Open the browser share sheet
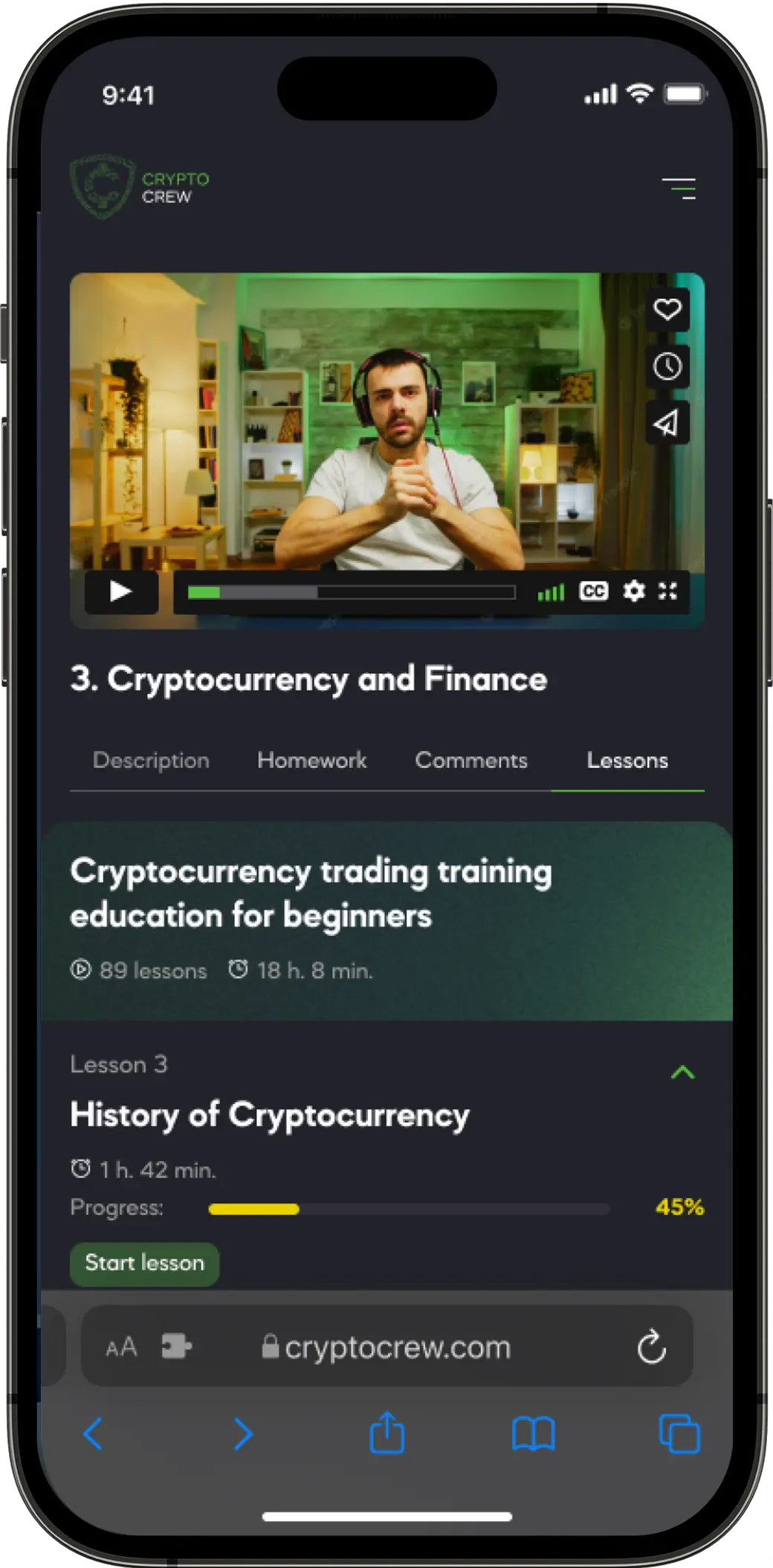Viewport: 773px width, 1568px height. 386,1433
